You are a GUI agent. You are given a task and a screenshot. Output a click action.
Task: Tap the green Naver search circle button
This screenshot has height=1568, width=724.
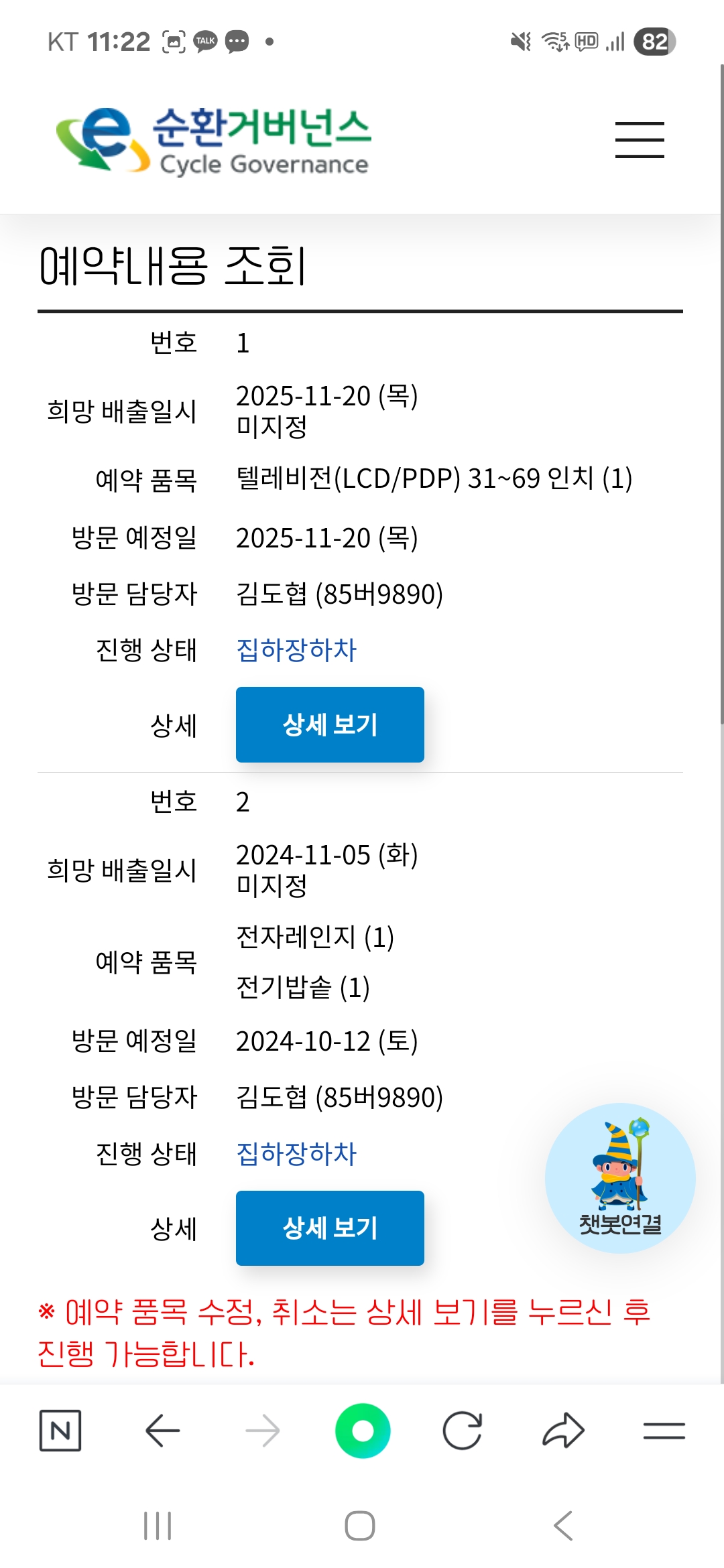(x=363, y=1431)
